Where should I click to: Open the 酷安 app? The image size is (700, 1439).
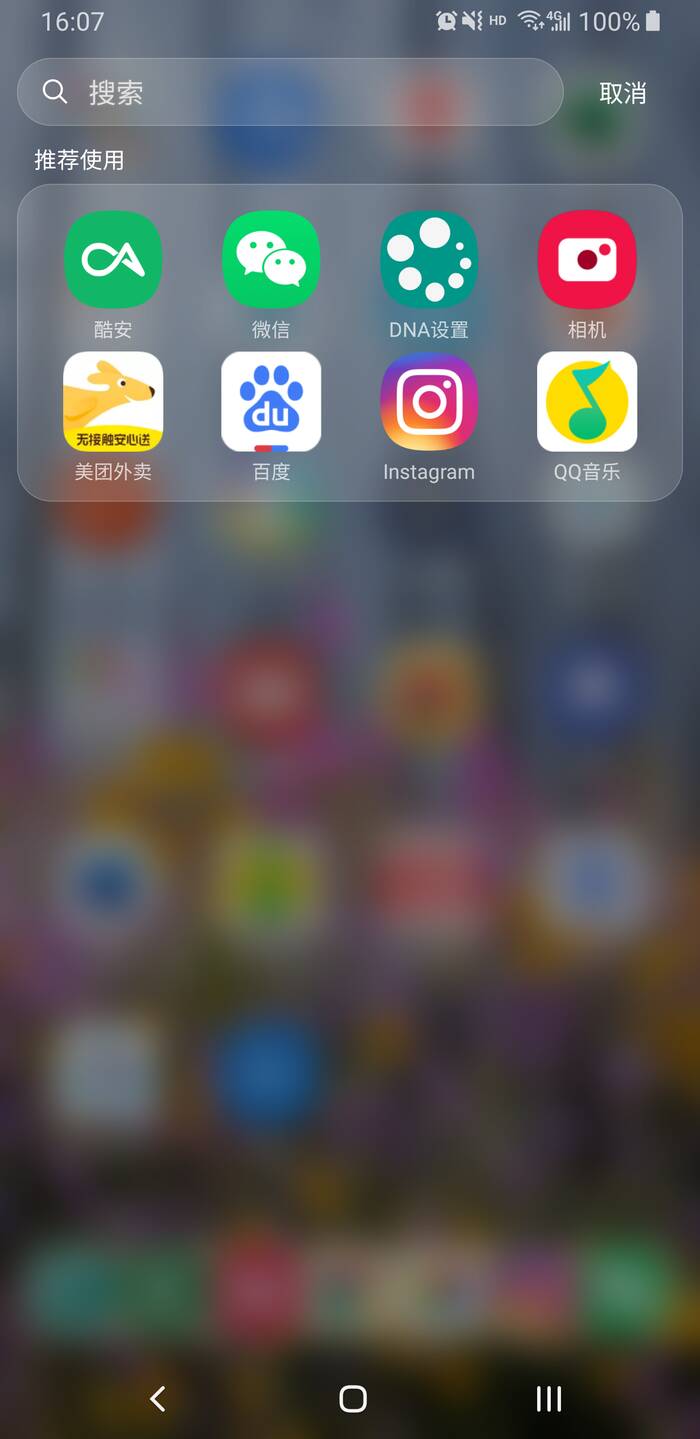[113, 260]
